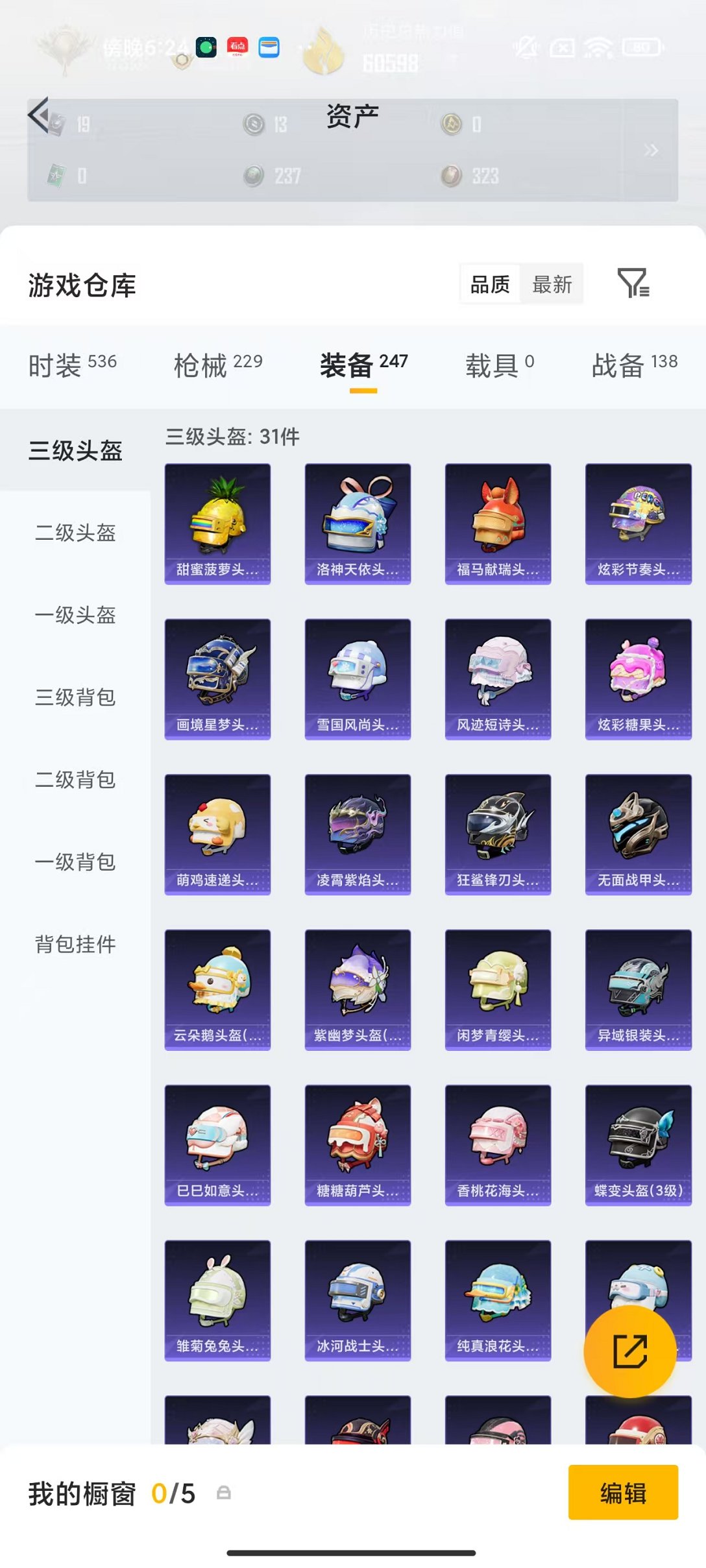This screenshot has width=706, height=1568.
Task: Show the 一级头盔 category
Action: tap(75, 615)
